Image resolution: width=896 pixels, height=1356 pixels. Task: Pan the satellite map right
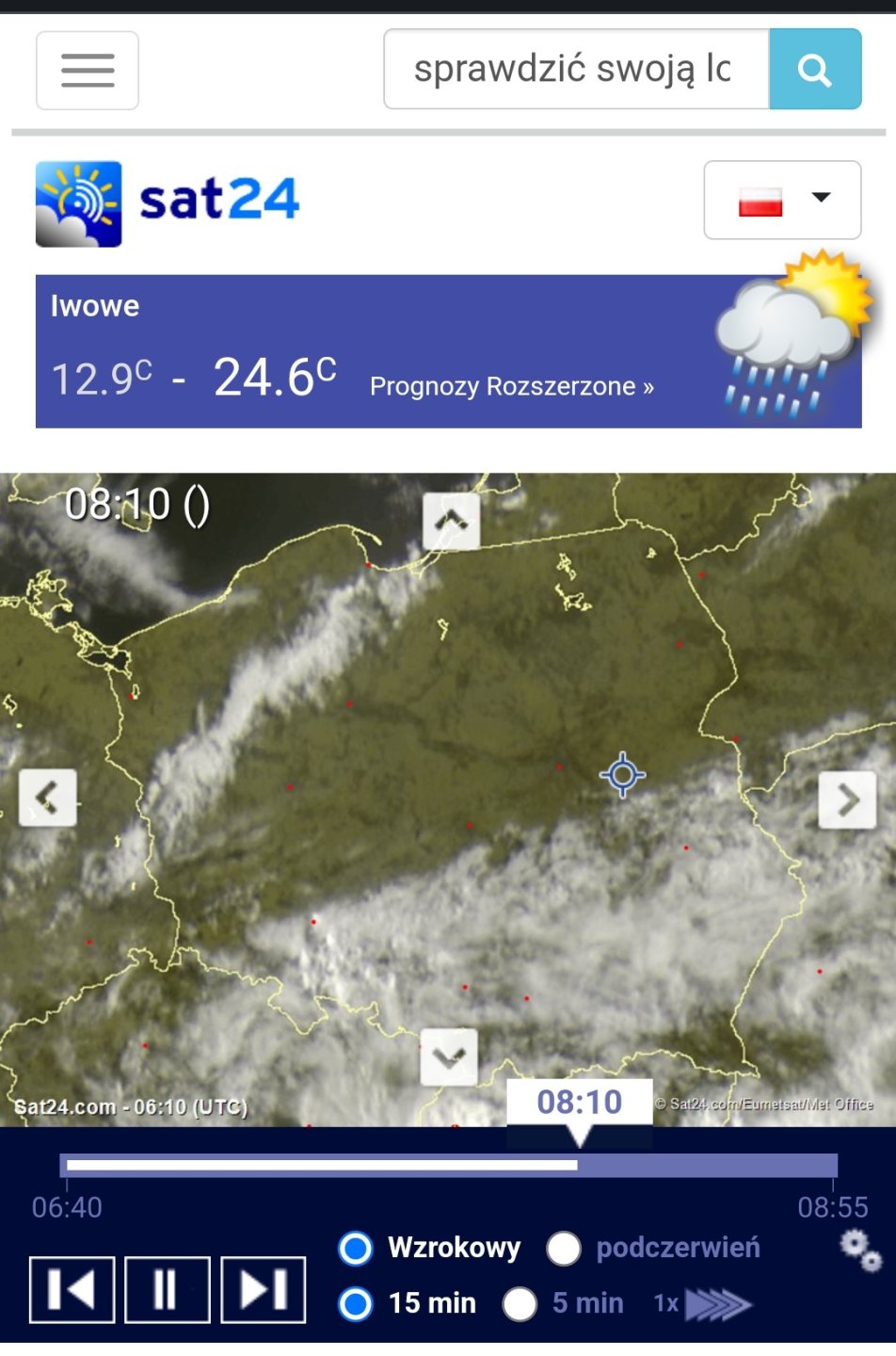(847, 799)
